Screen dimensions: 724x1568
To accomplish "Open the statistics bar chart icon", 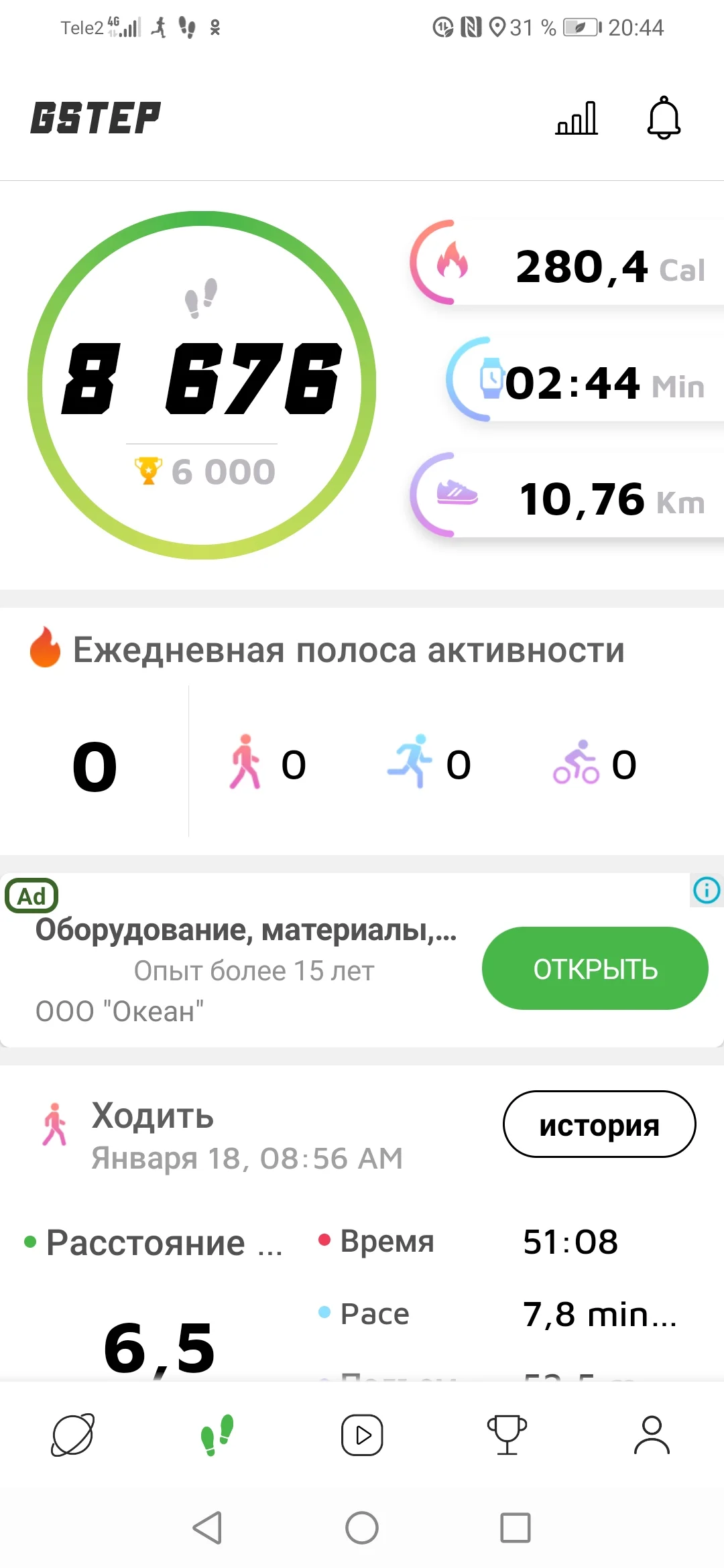I will (x=577, y=118).
